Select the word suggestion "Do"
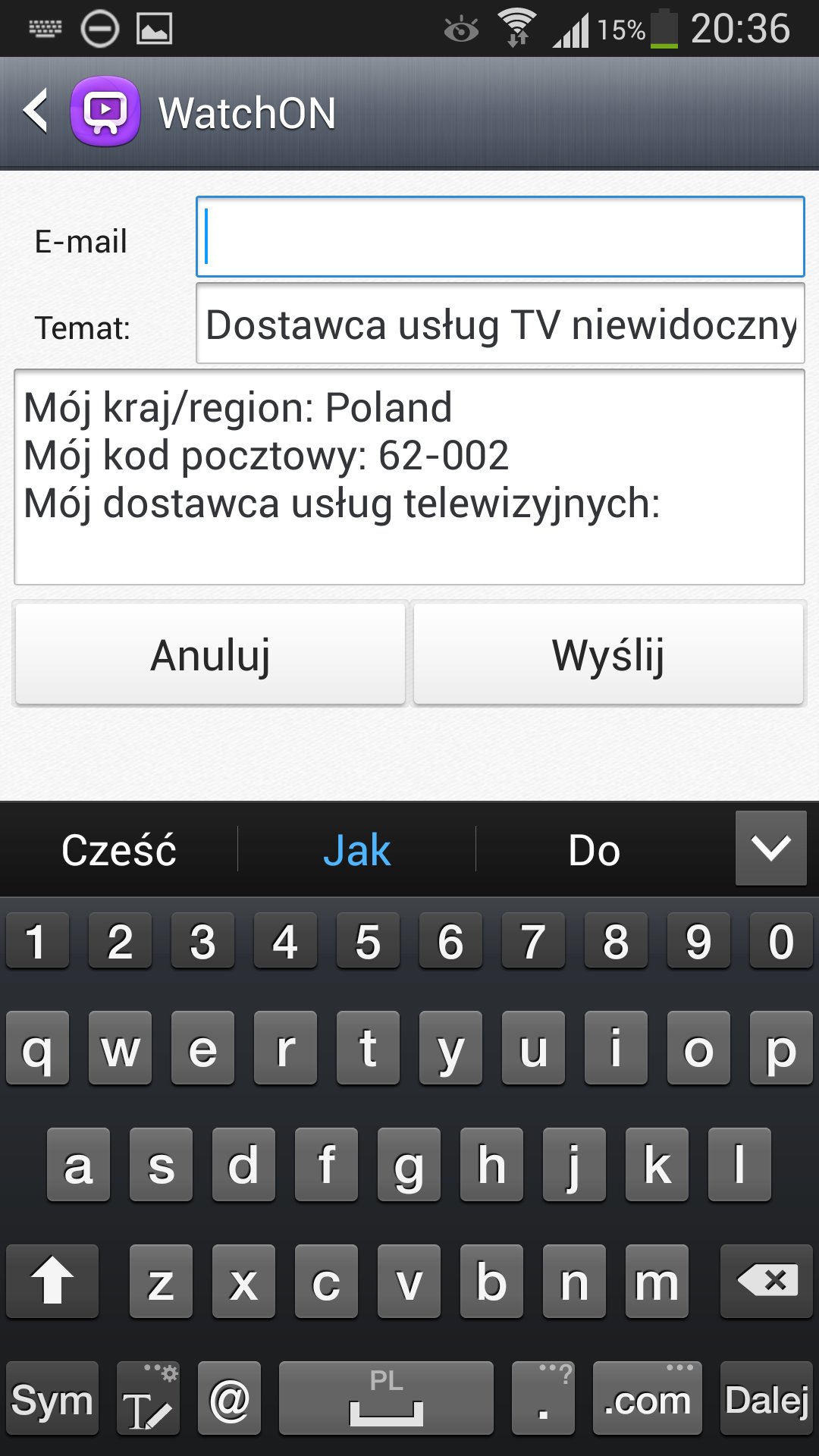Image resolution: width=819 pixels, height=1456 pixels. pyautogui.click(x=595, y=850)
